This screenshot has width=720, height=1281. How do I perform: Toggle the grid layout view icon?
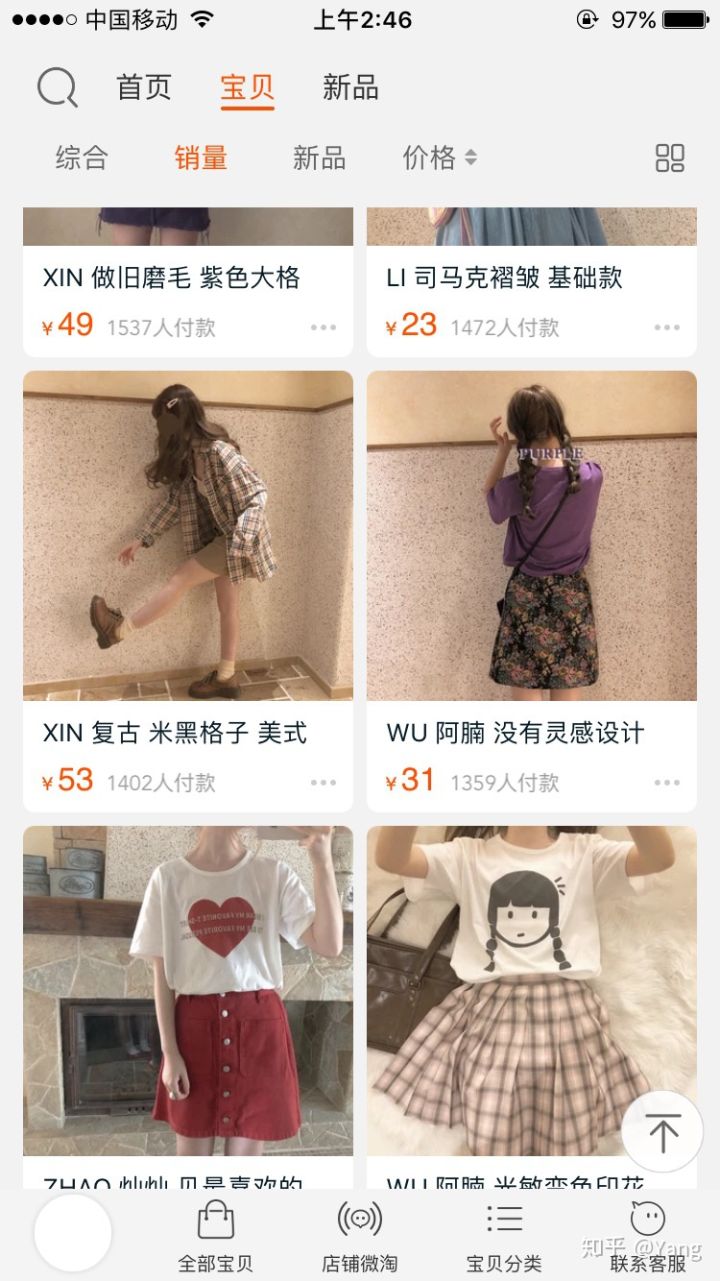pos(669,158)
